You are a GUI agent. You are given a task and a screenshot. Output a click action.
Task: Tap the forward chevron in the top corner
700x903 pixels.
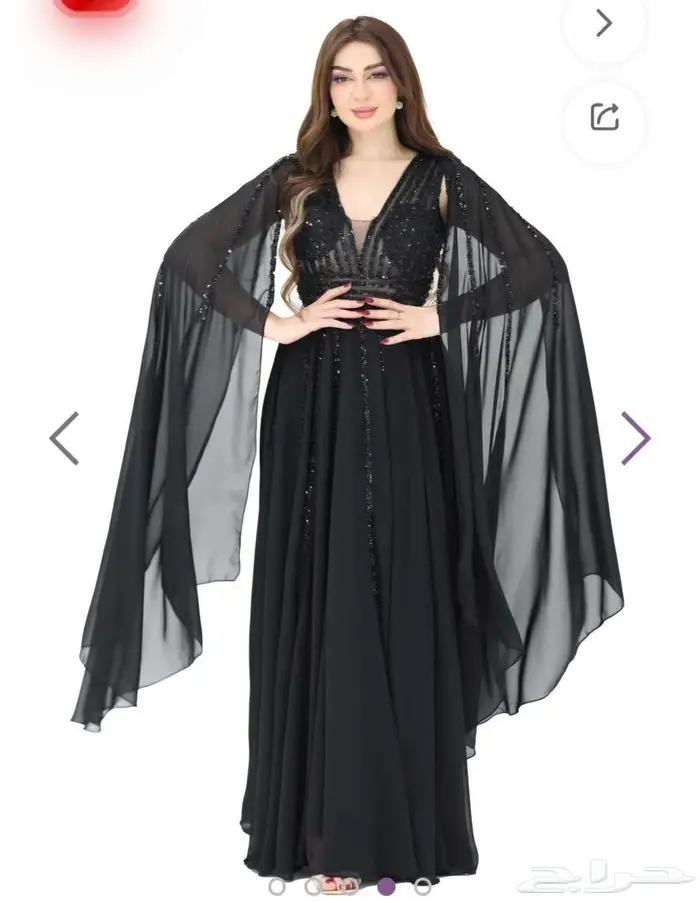[x=604, y=22]
